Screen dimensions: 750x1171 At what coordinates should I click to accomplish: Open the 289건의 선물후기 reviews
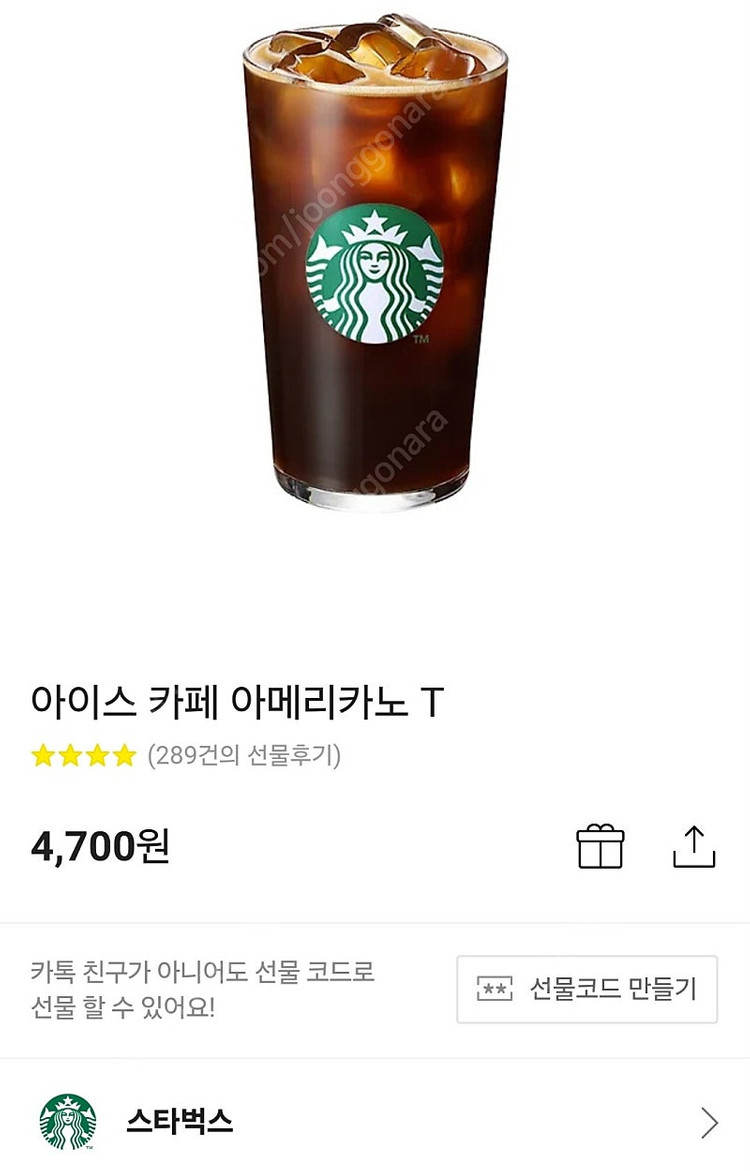tap(244, 755)
